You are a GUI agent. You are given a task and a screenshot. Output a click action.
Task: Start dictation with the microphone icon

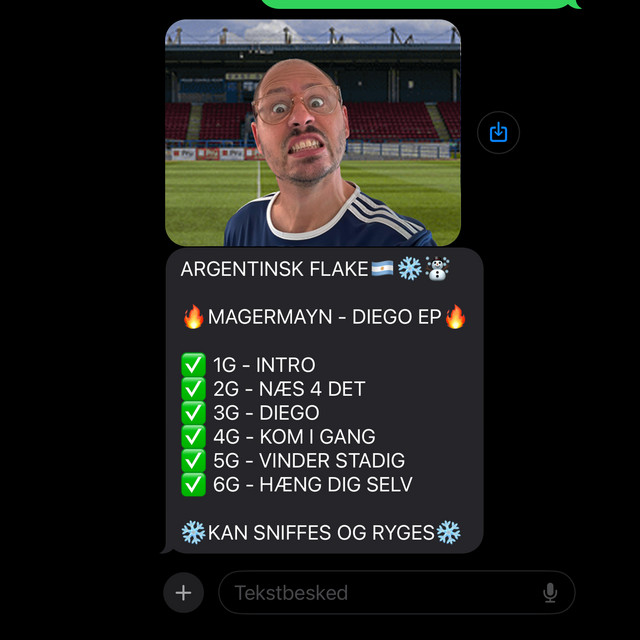[550, 593]
